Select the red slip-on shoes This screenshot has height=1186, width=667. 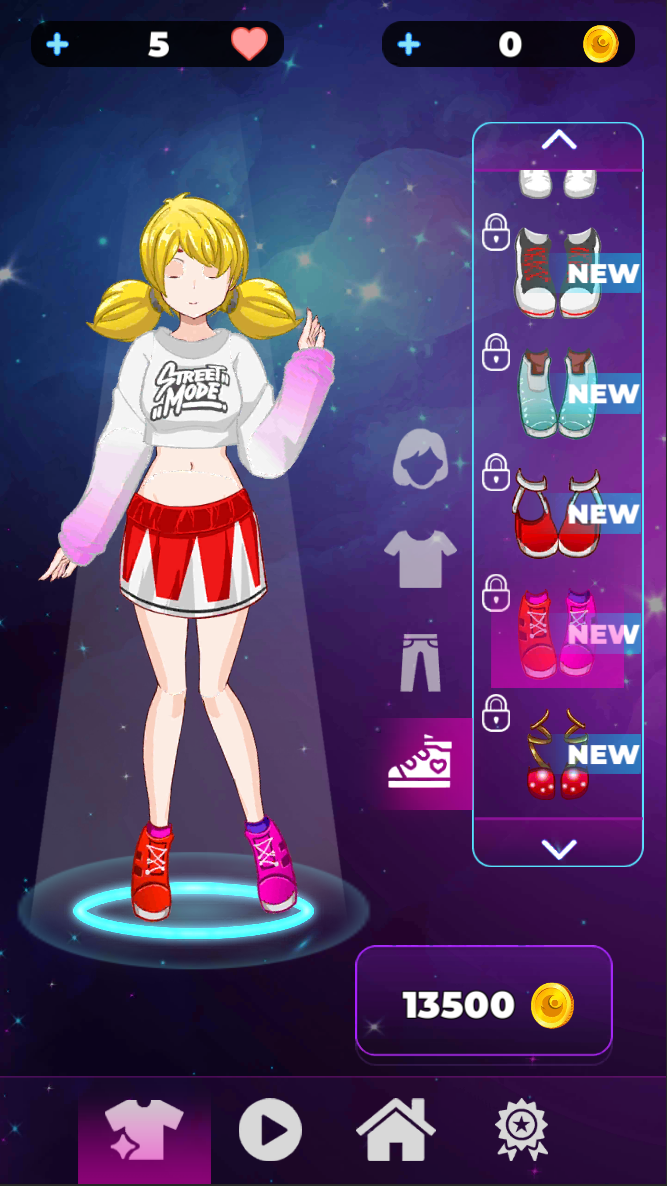[x=558, y=514]
